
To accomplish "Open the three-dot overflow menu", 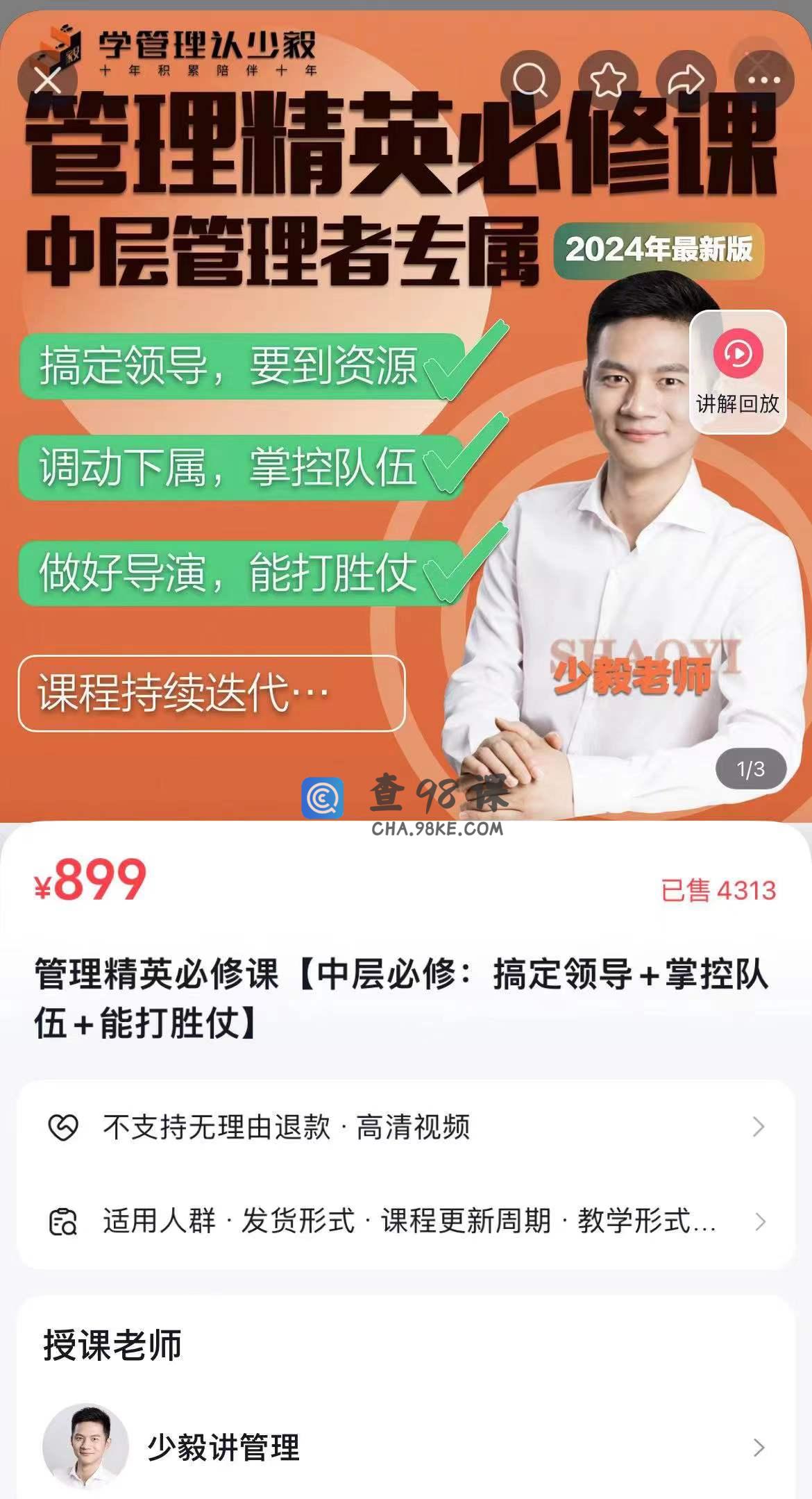I will (763, 79).
